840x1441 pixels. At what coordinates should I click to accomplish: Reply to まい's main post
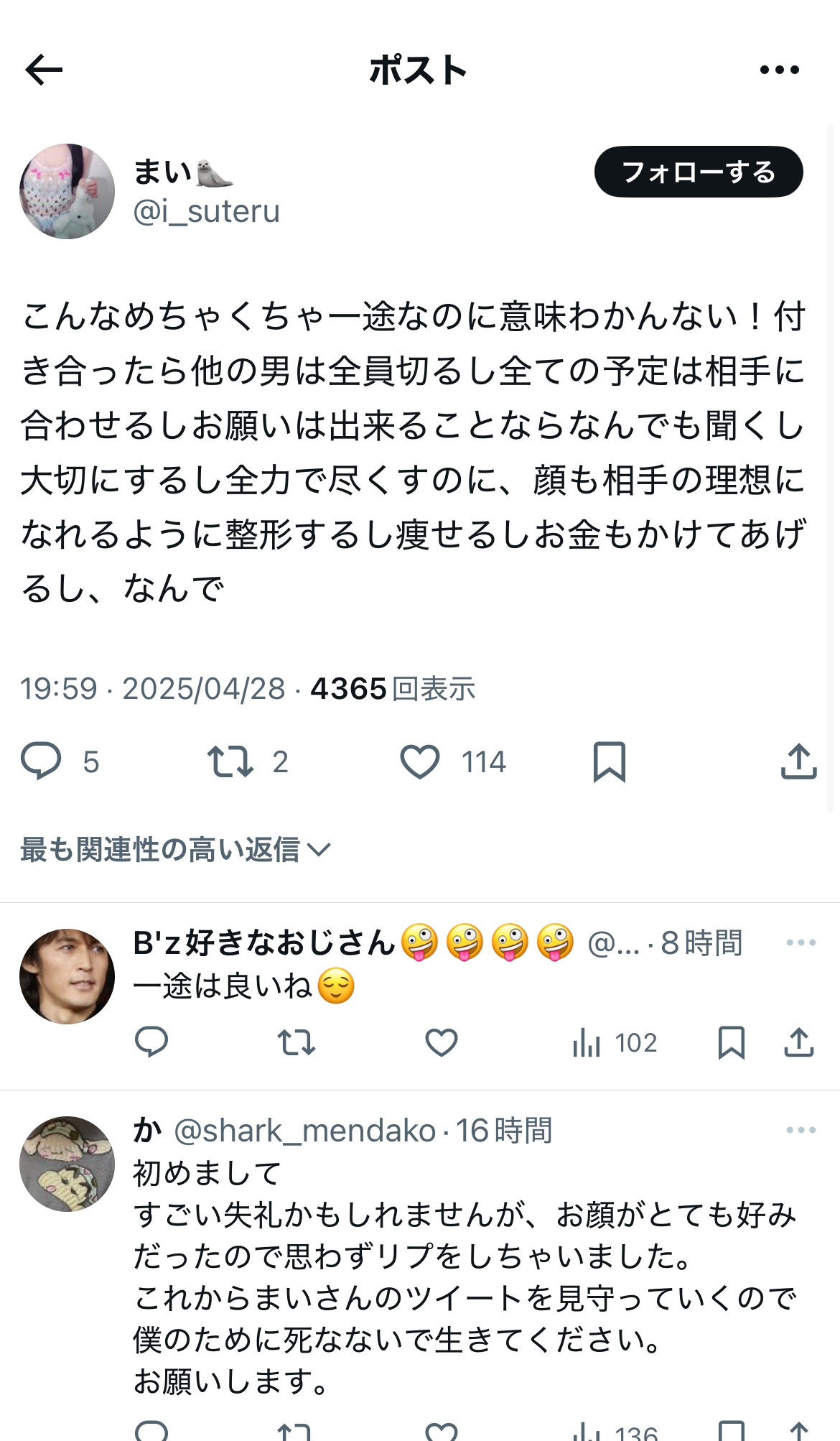(x=42, y=761)
